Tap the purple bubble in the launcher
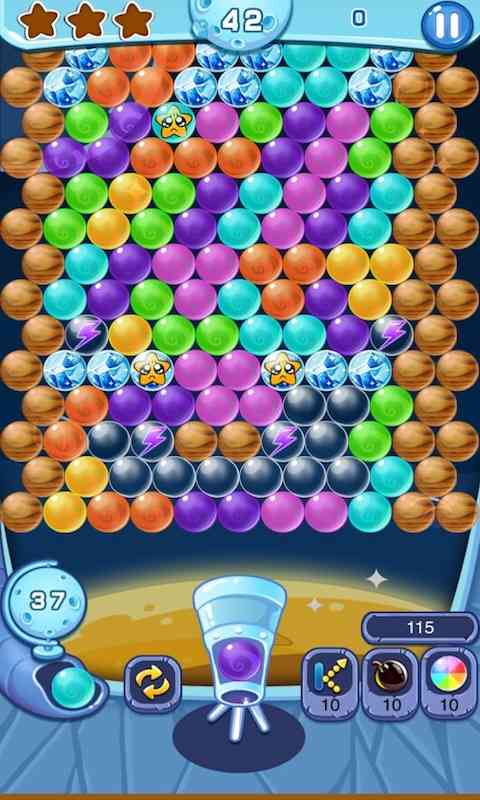 239,659
